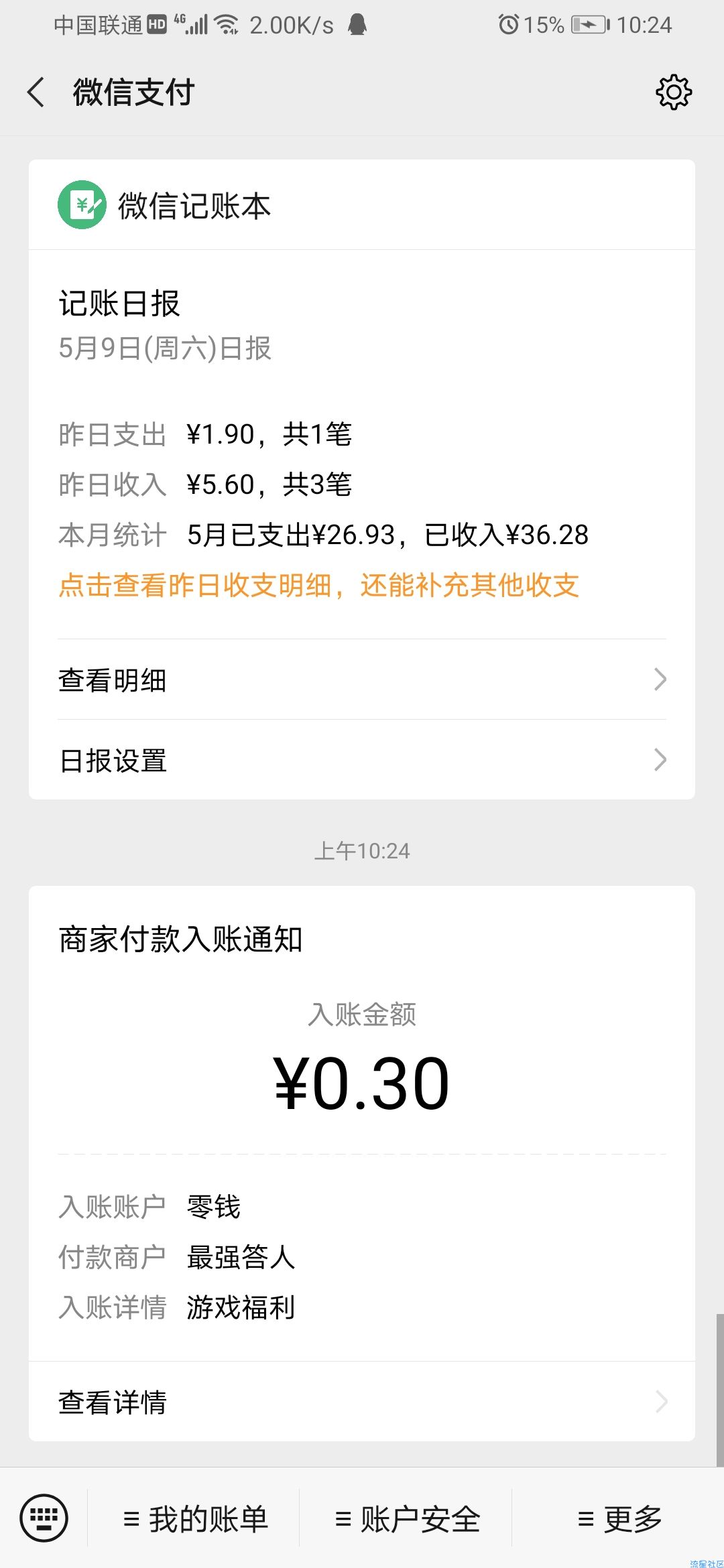Open 账户安全 menu

coord(407,1519)
